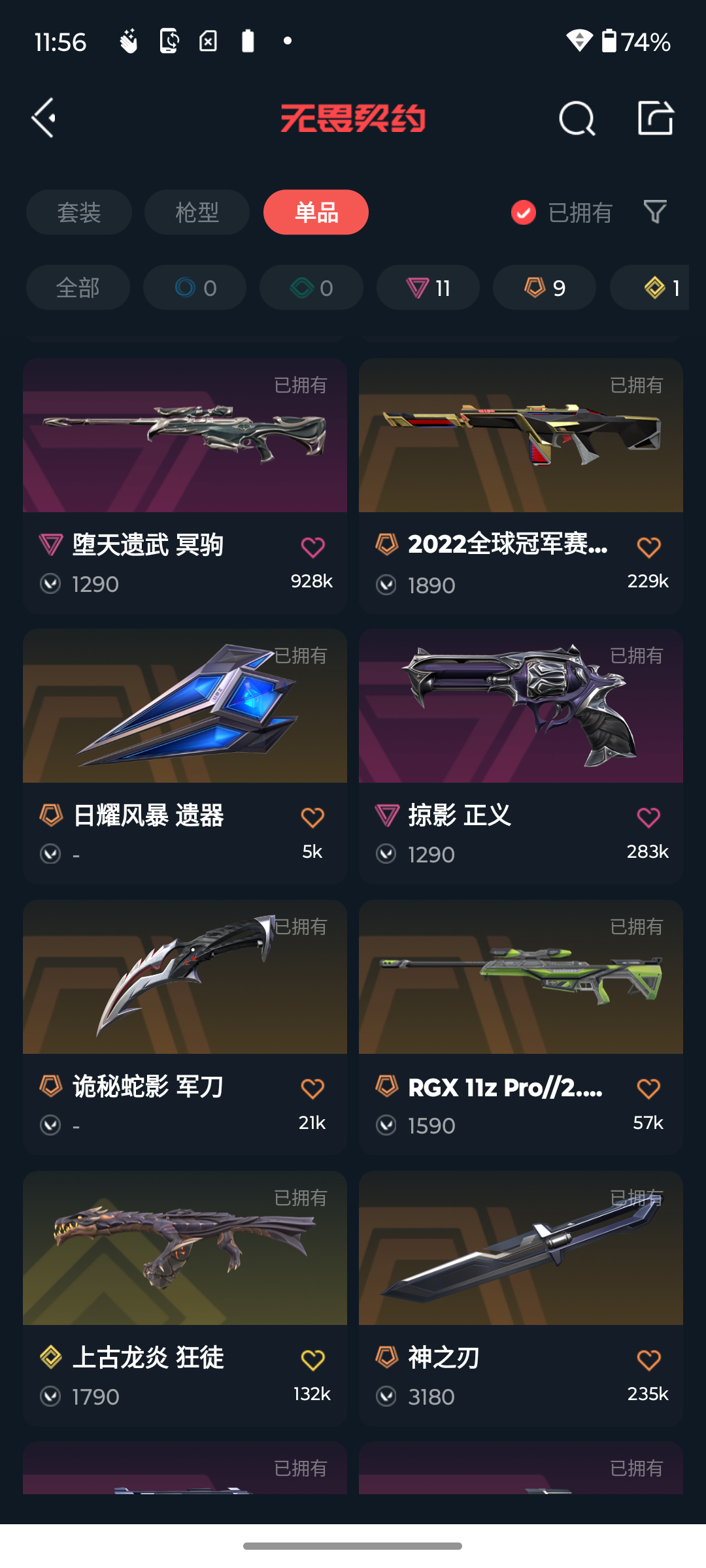Switch to the 枪型 tab

pyautogui.click(x=197, y=212)
